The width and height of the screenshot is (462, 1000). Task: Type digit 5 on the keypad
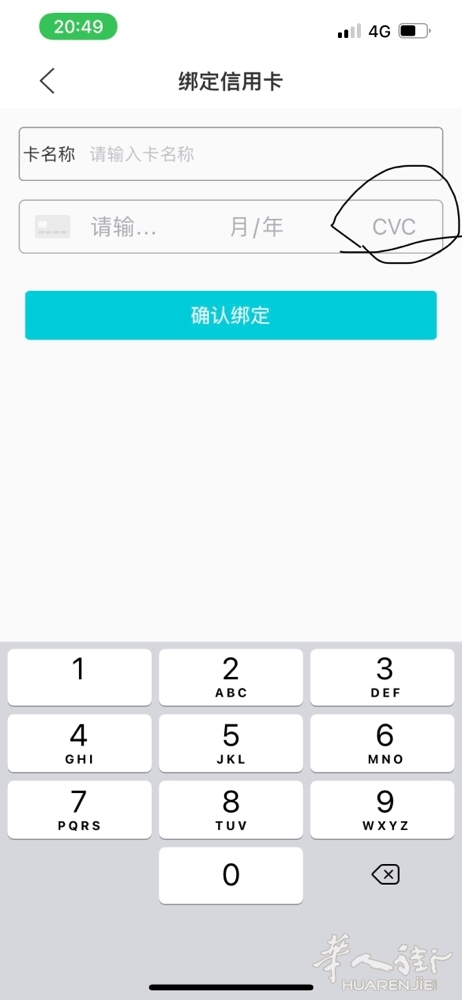(x=231, y=743)
